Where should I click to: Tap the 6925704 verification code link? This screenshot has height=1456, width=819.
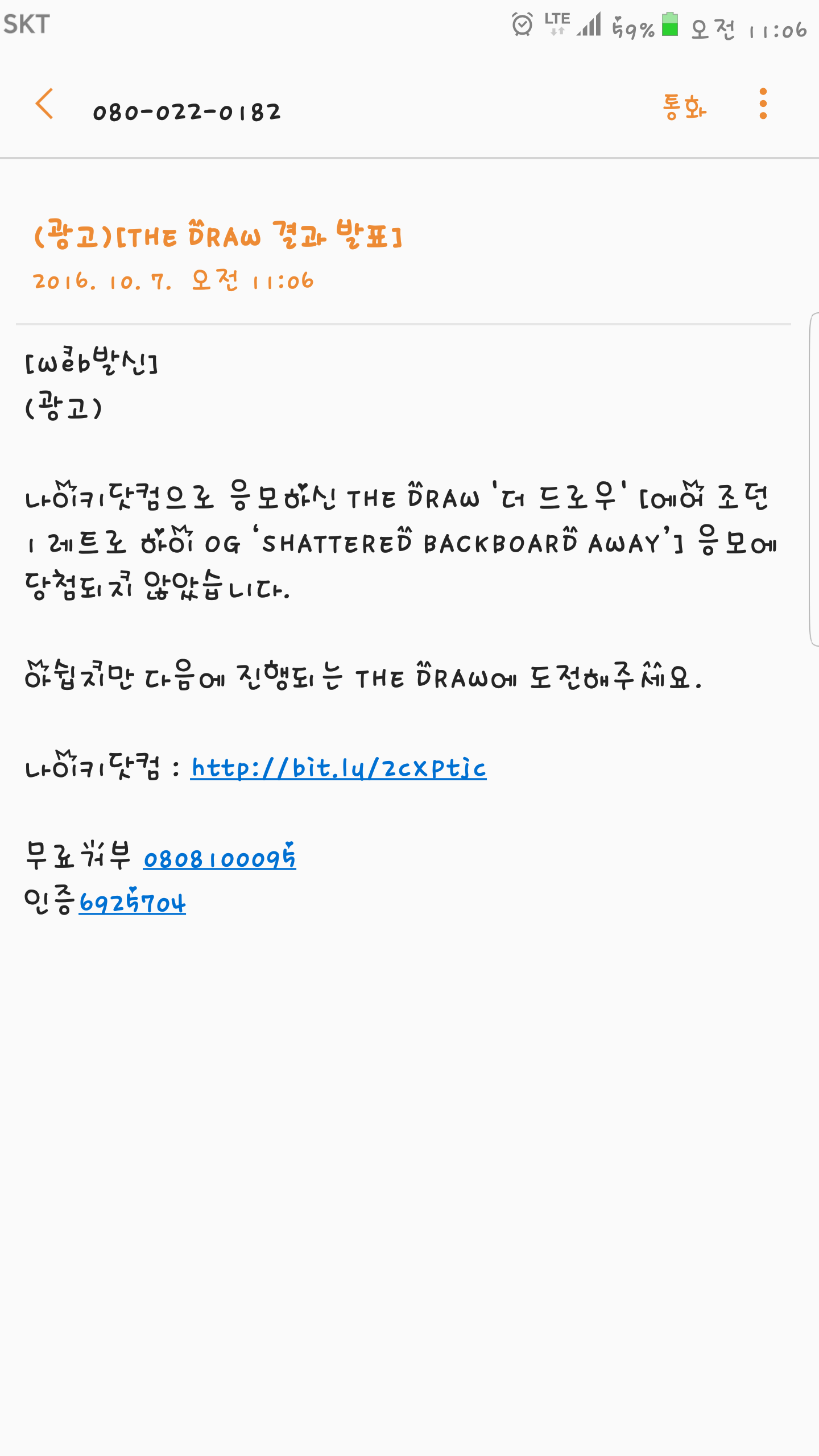132,902
